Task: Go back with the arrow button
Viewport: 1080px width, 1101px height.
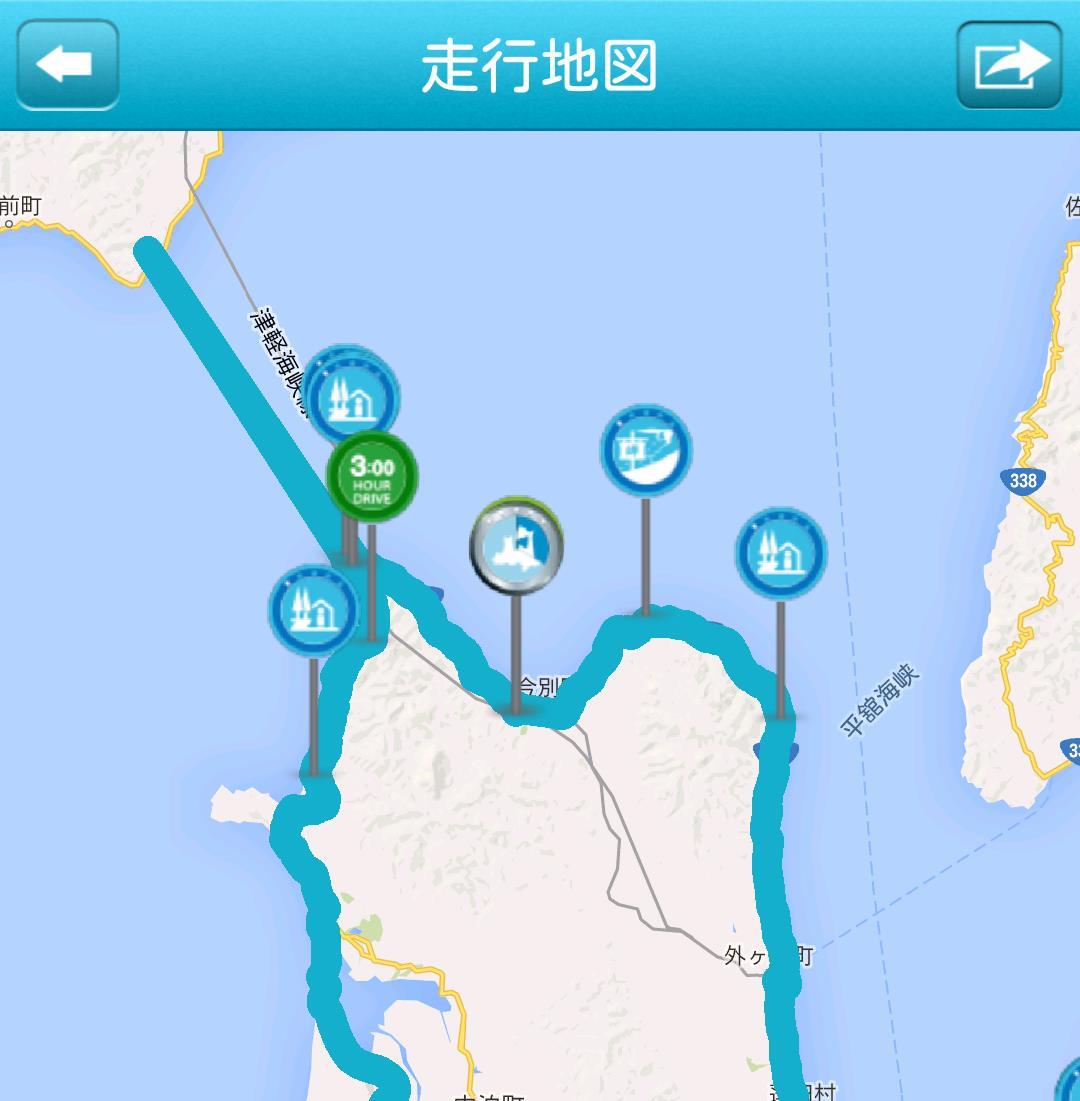Action: click(x=67, y=65)
